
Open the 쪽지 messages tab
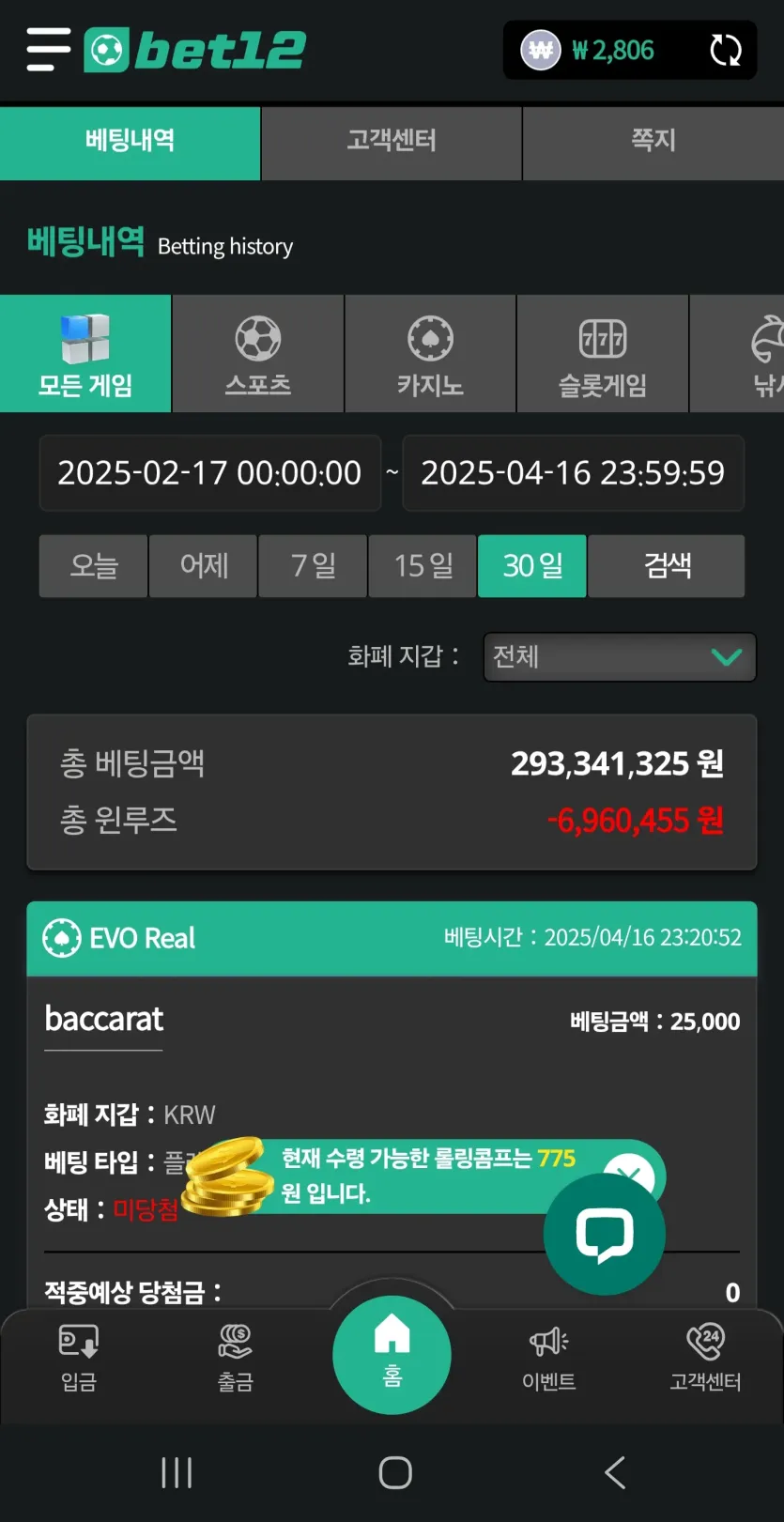point(653,142)
